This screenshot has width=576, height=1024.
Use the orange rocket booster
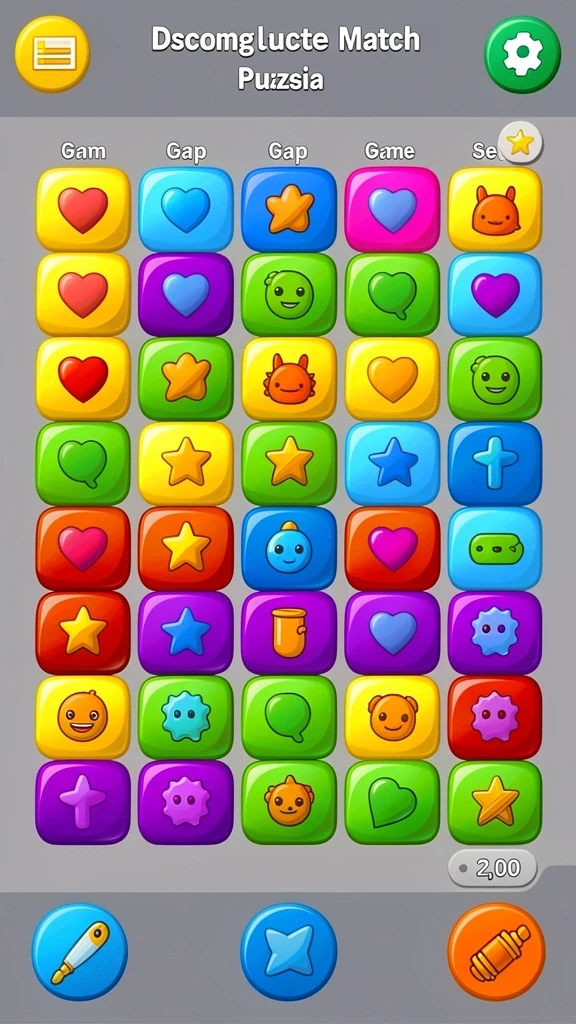click(x=496, y=951)
